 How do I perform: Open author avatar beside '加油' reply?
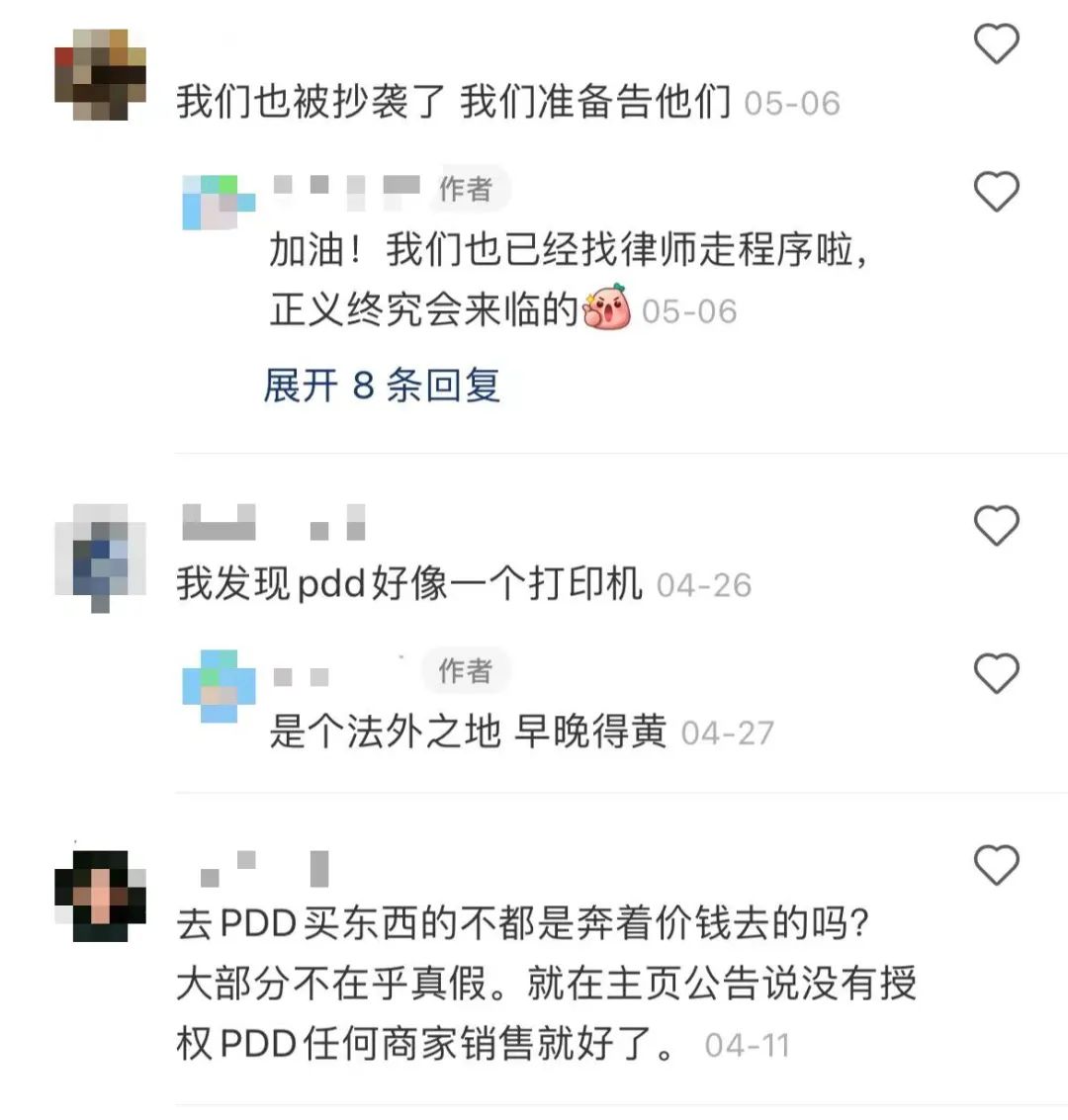coord(219,203)
